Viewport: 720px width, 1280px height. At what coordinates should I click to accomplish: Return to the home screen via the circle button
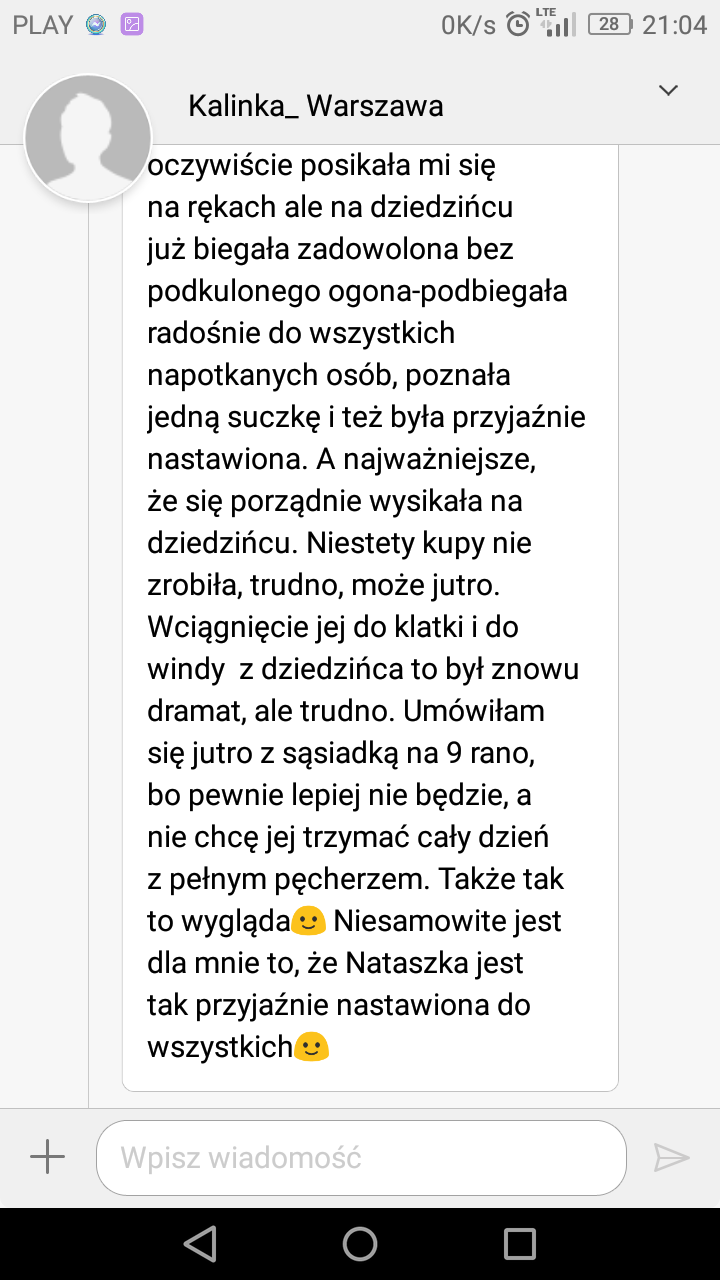click(360, 1243)
